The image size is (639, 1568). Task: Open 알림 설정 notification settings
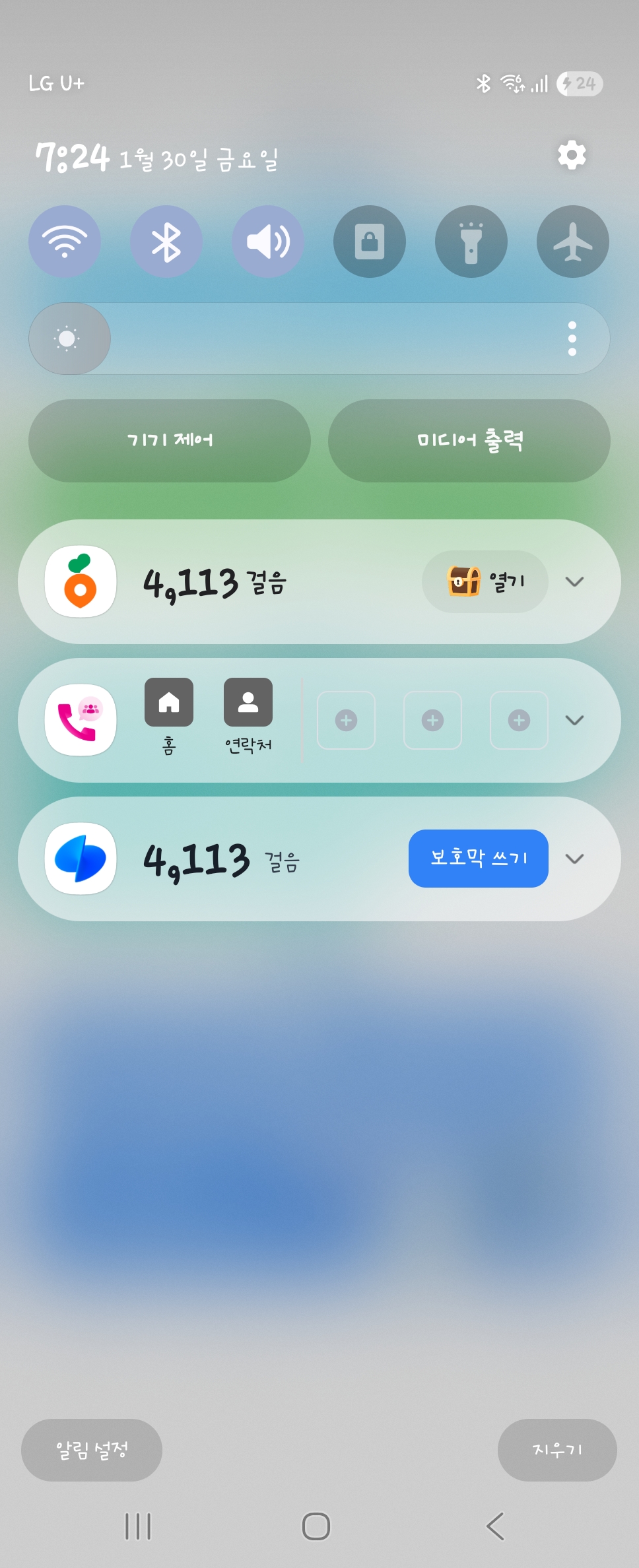pyautogui.click(x=92, y=1450)
